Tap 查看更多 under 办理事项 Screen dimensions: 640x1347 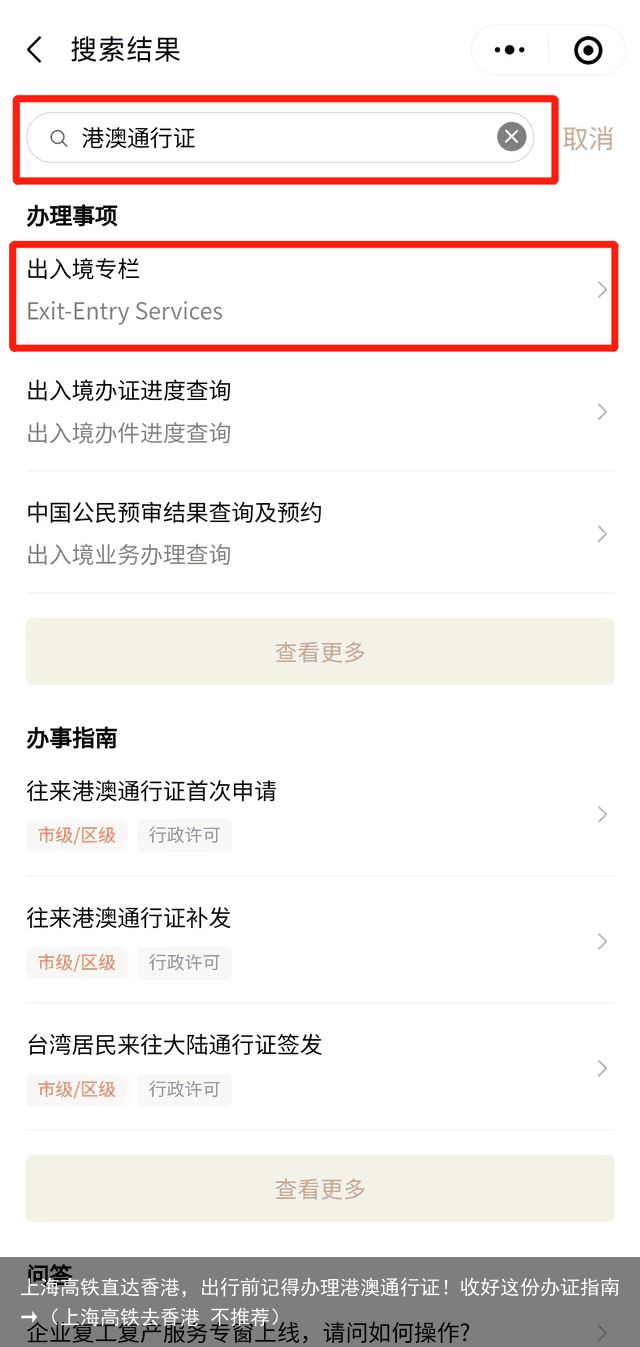pyautogui.click(x=320, y=652)
